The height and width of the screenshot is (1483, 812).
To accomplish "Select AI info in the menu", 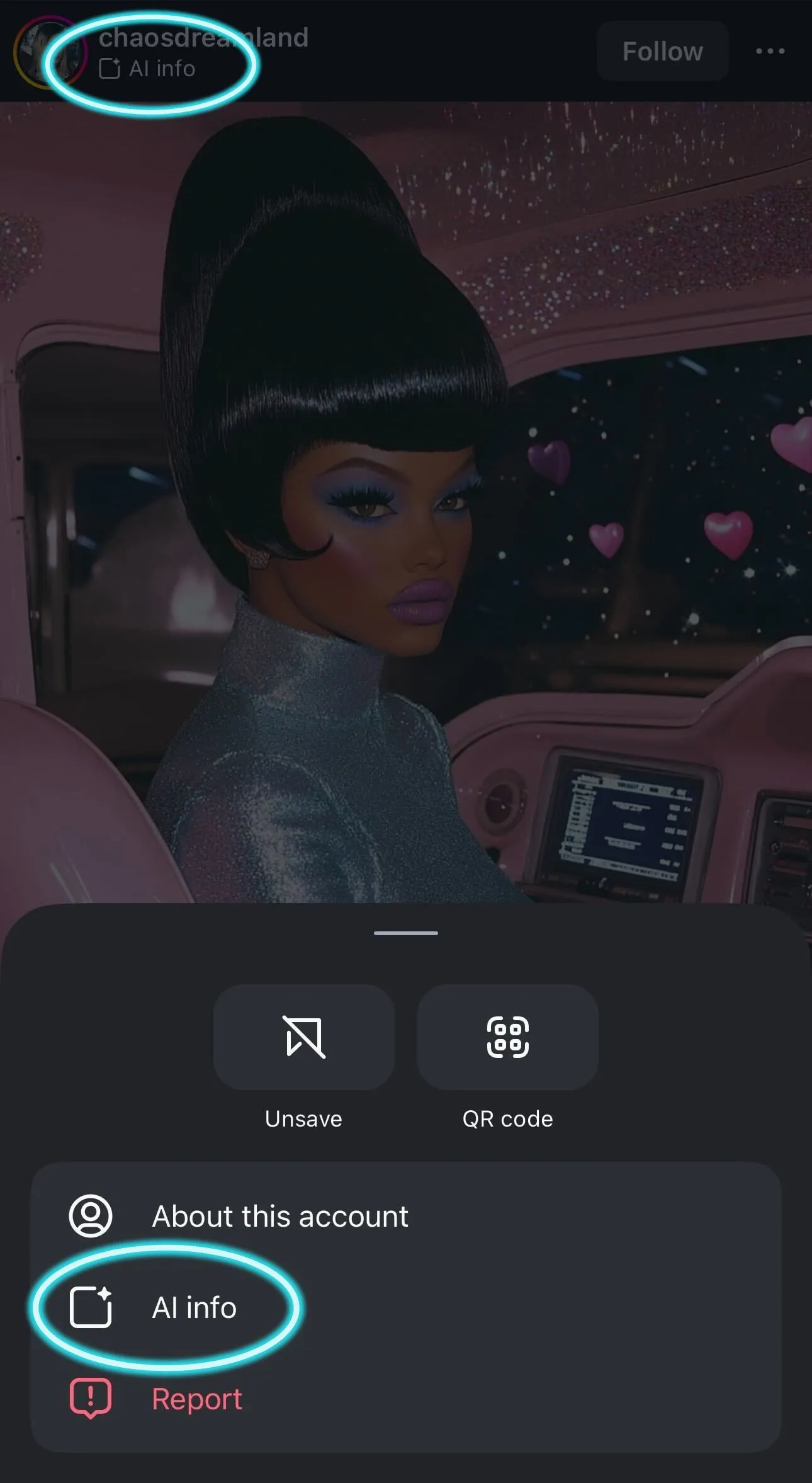I will click(194, 1308).
